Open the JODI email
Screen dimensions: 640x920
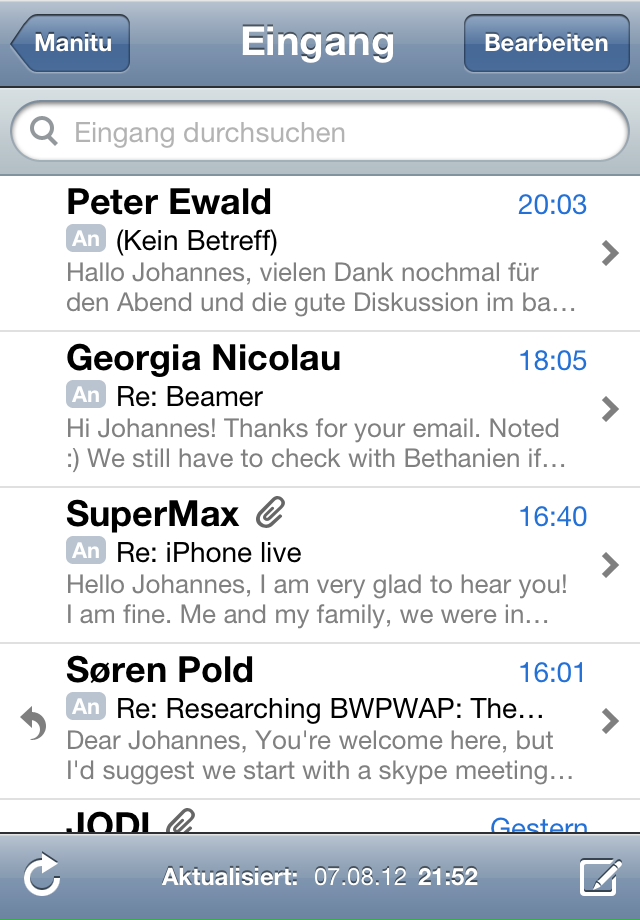320,819
